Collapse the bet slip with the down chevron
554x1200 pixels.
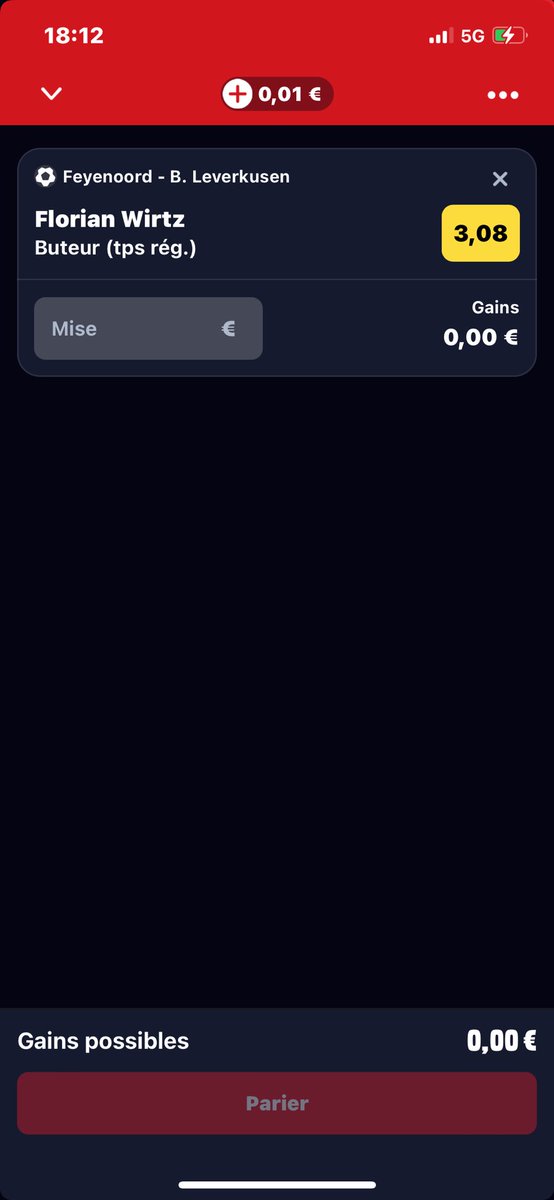(x=52, y=94)
